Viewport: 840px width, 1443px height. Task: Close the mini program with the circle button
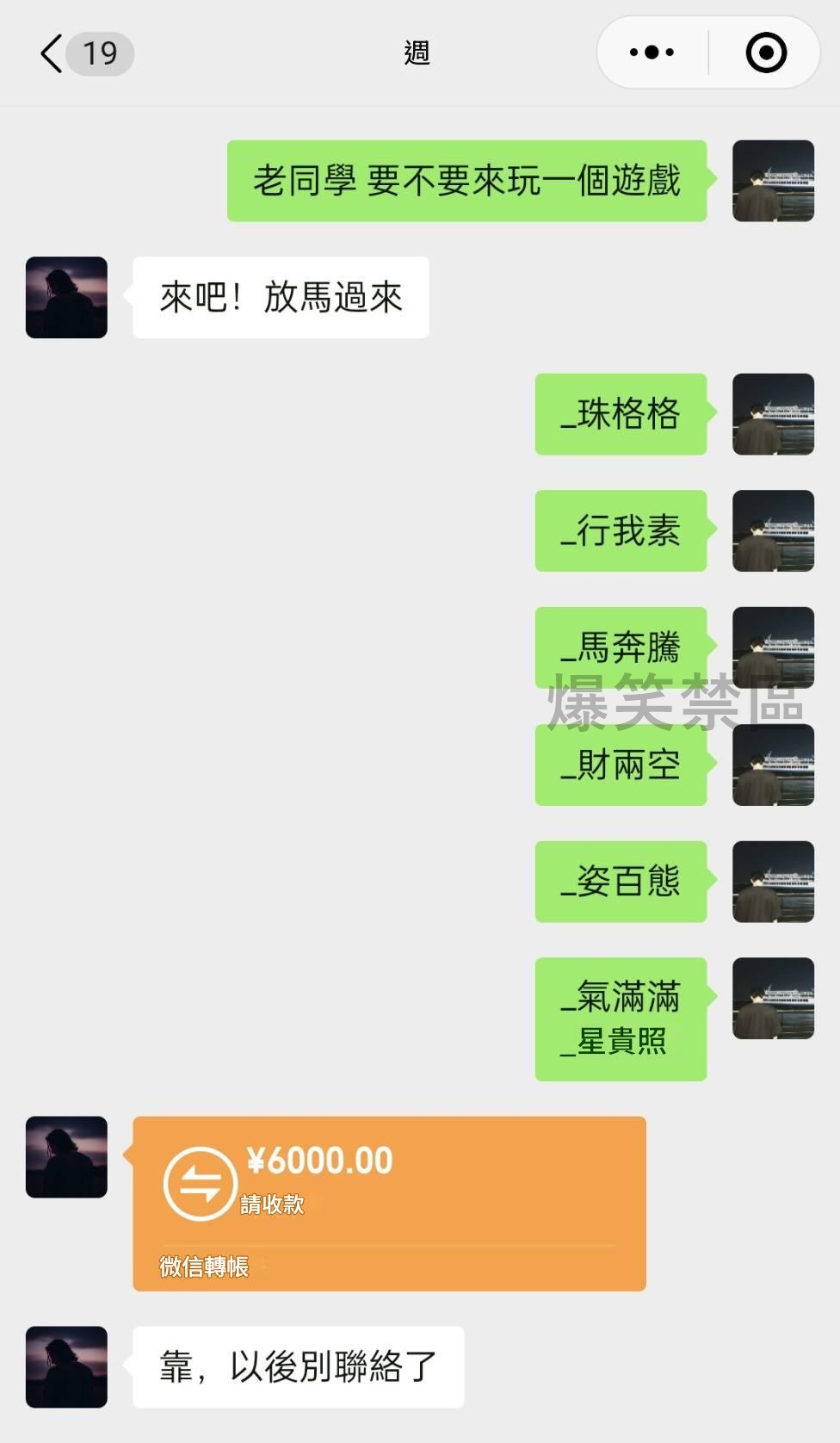(765, 53)
